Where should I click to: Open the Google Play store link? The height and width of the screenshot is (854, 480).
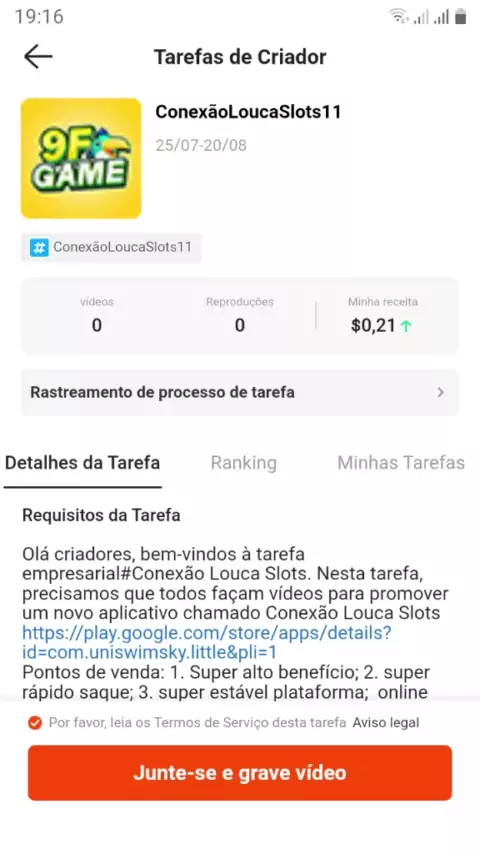[x=207, y=643]
